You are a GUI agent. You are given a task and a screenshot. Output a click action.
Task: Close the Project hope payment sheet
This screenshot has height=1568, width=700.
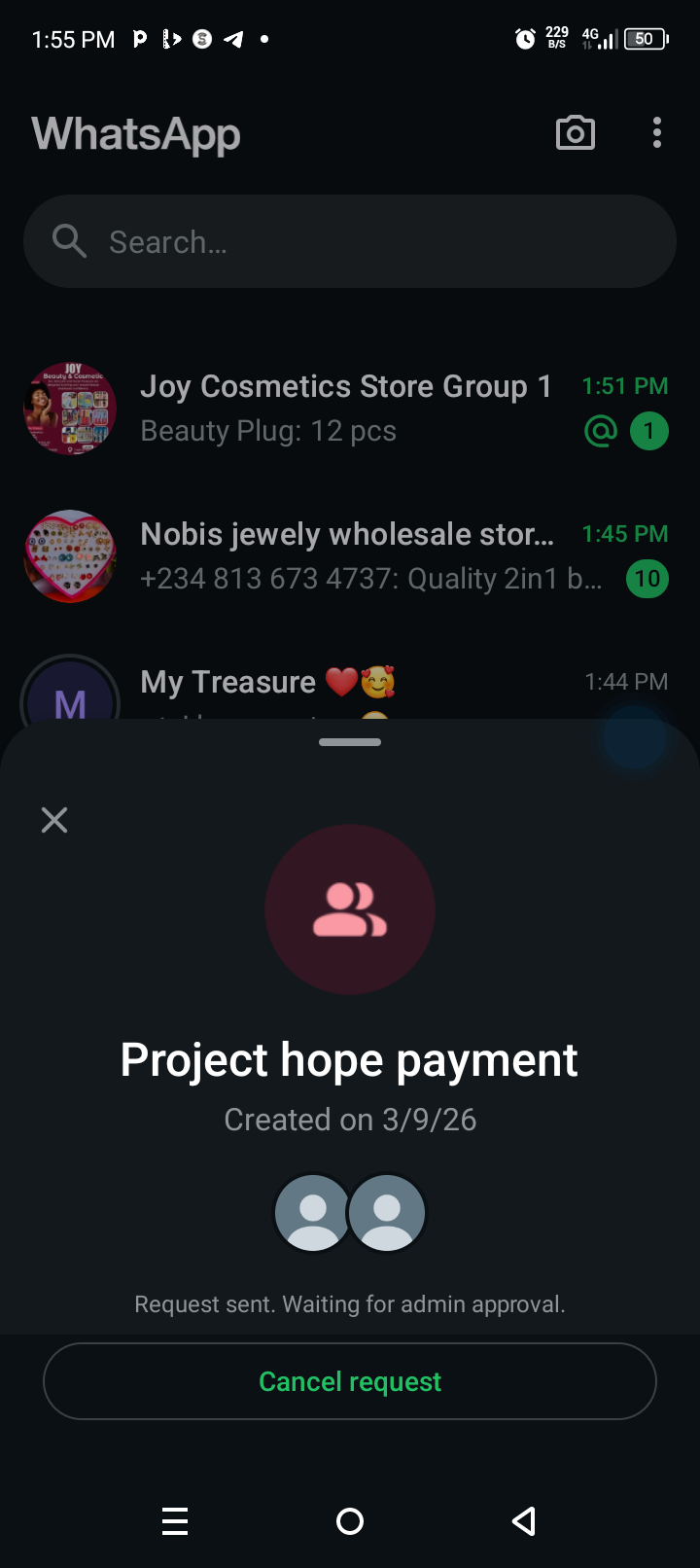(x=54, y=820)
